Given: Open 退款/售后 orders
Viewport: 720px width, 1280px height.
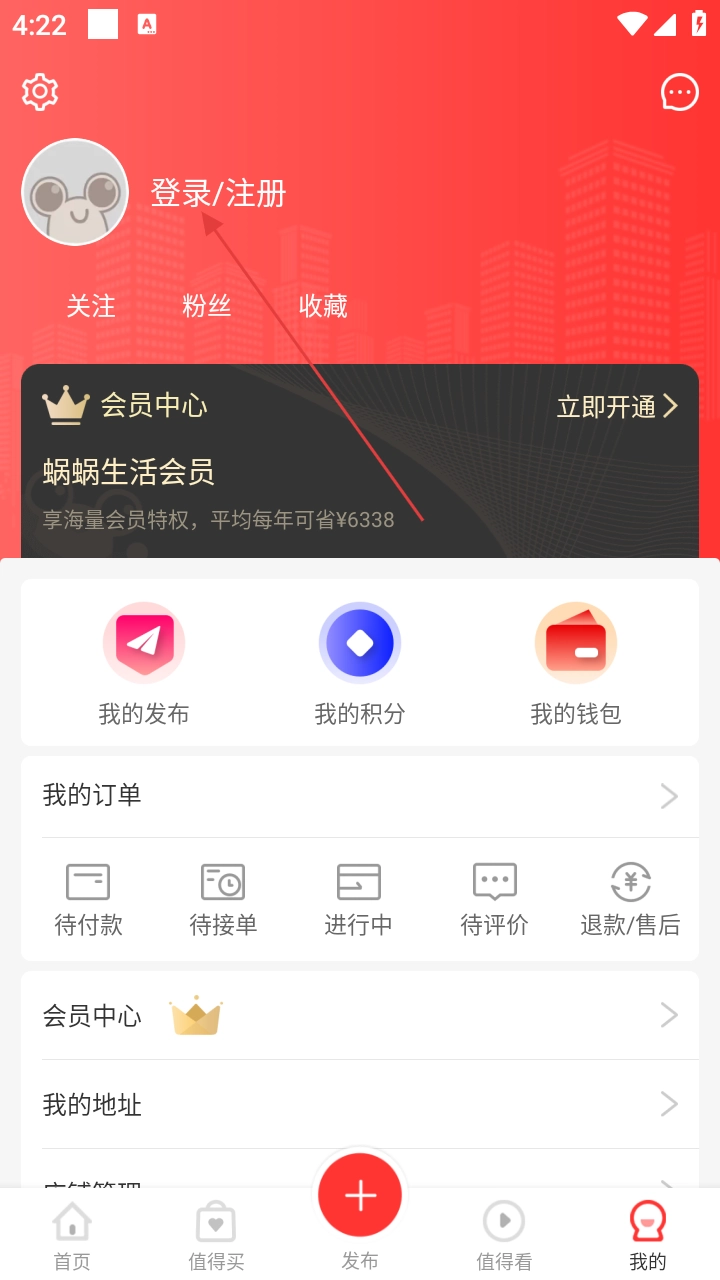Looking at the screenshot, I should pos(630,899).
